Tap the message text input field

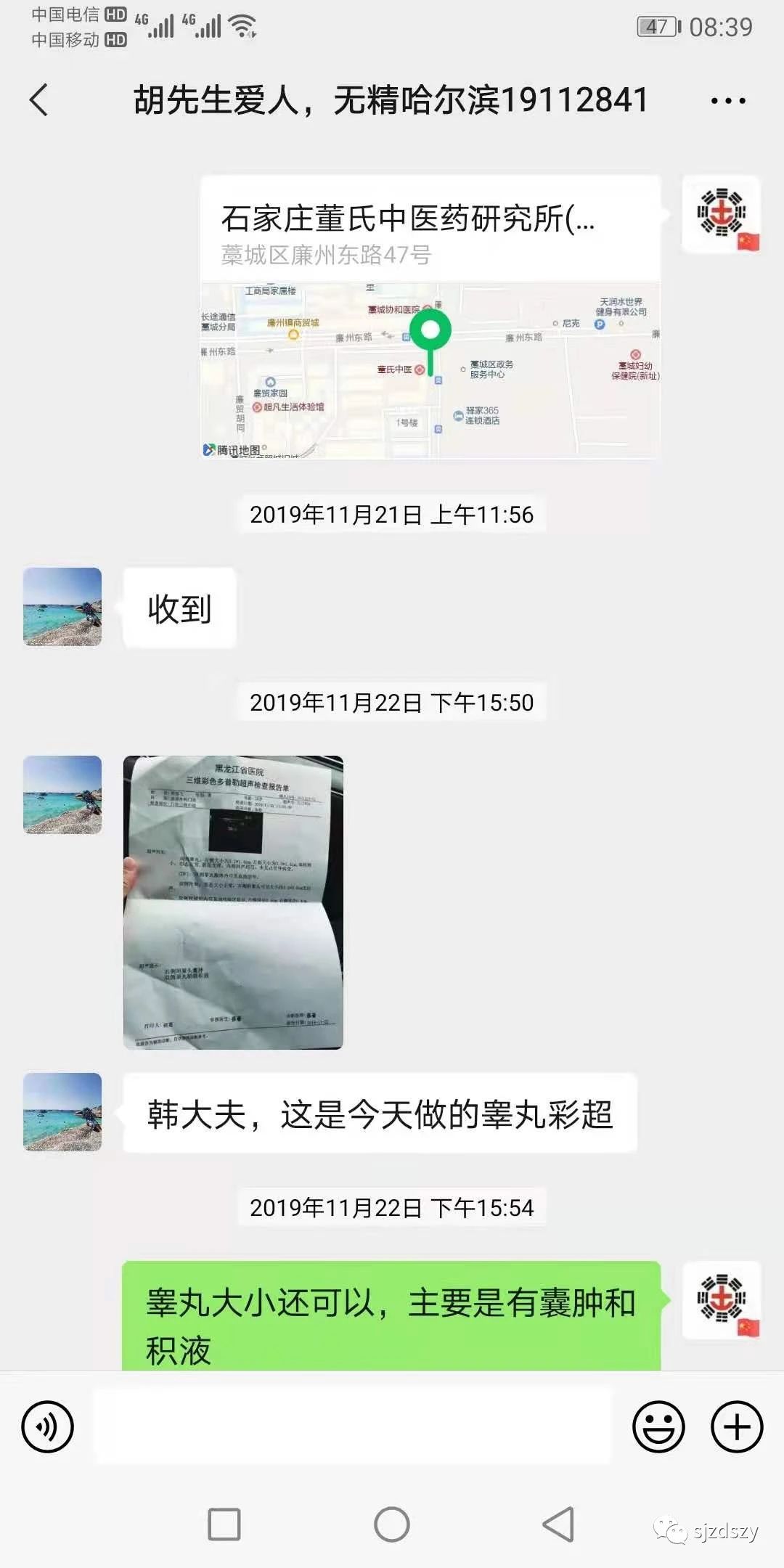pos(354,1426)
